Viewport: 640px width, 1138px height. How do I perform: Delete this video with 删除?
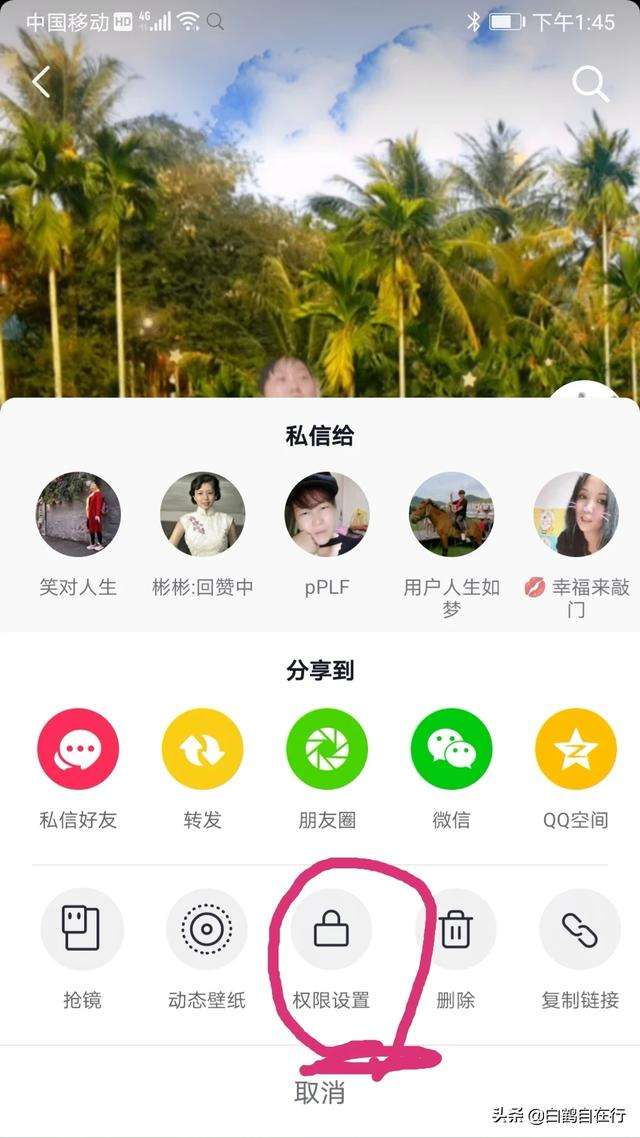(x=456, y=930)
